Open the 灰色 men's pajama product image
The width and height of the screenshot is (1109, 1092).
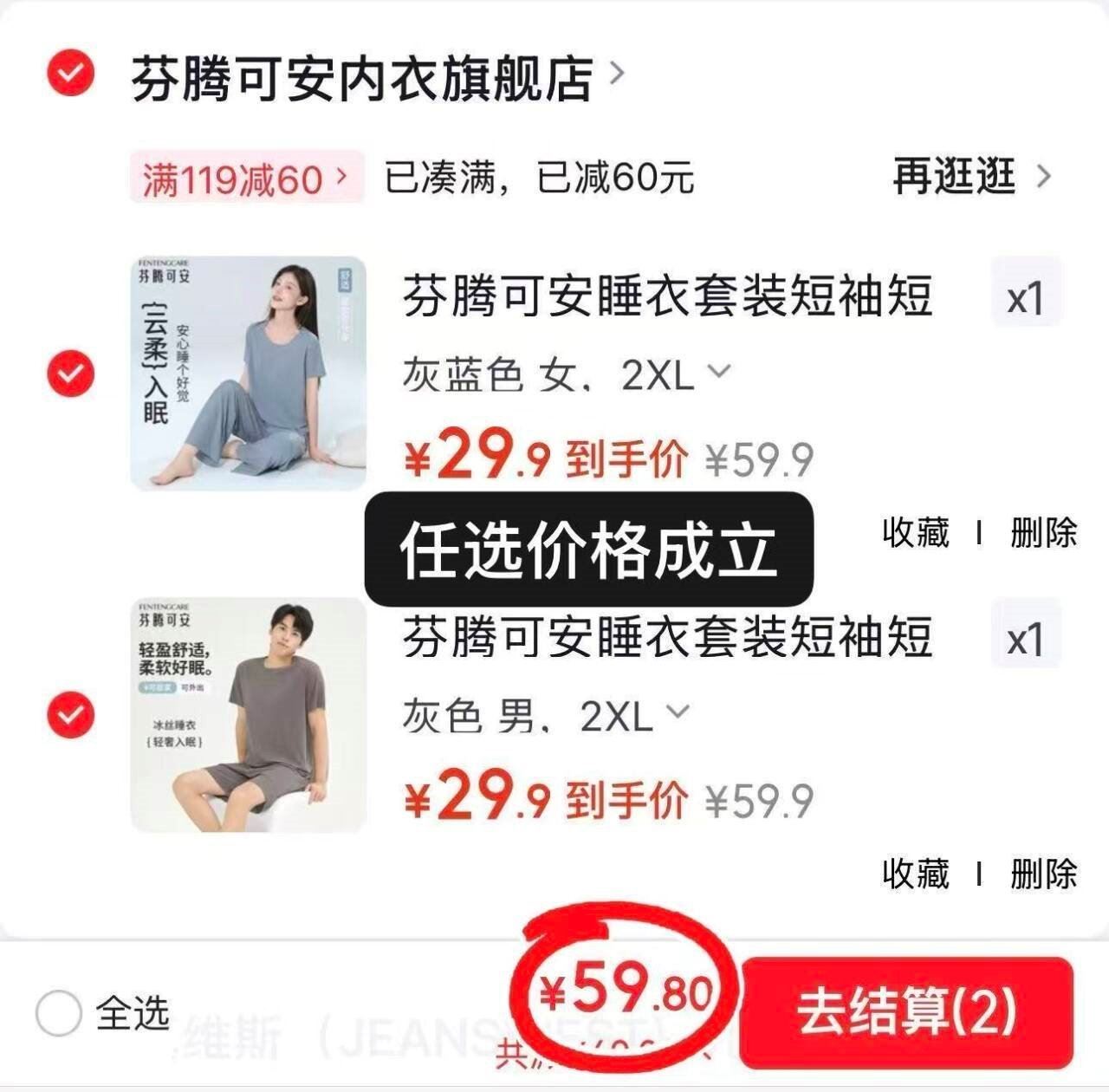[x=249, y=715]
